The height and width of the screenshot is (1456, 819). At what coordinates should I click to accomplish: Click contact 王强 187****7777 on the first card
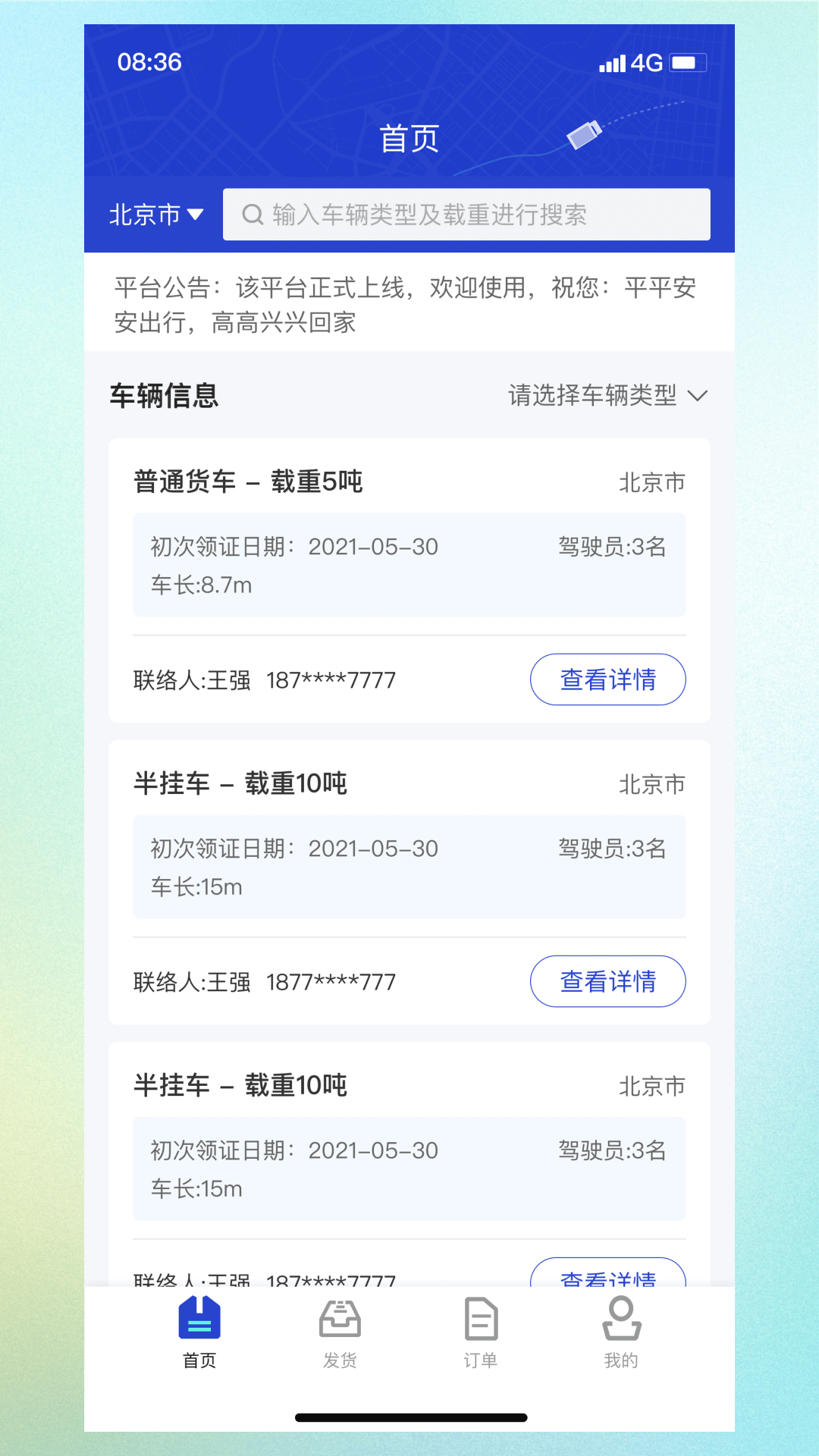point(262,679)
